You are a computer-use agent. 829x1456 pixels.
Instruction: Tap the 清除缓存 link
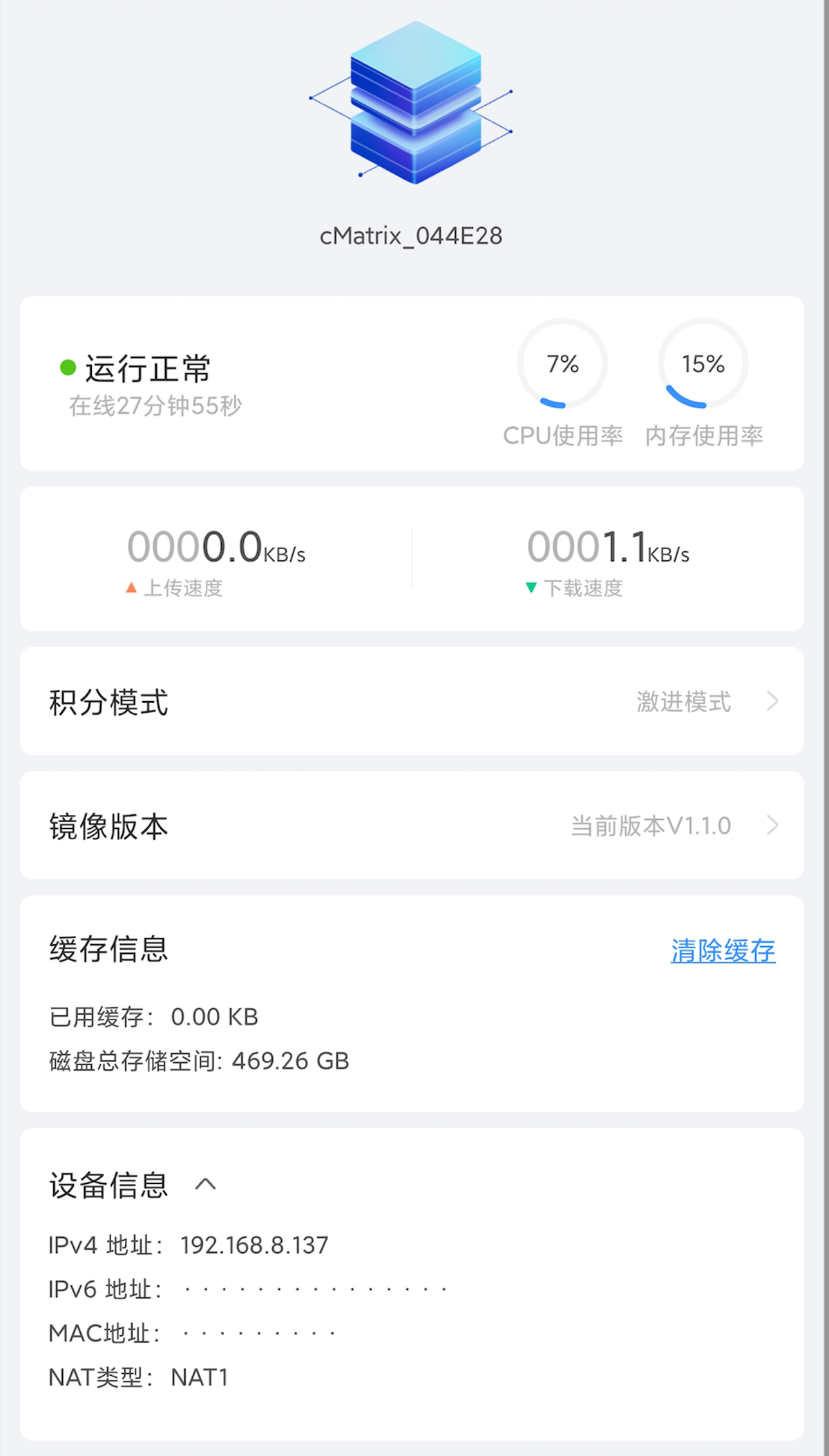point(723,951)
